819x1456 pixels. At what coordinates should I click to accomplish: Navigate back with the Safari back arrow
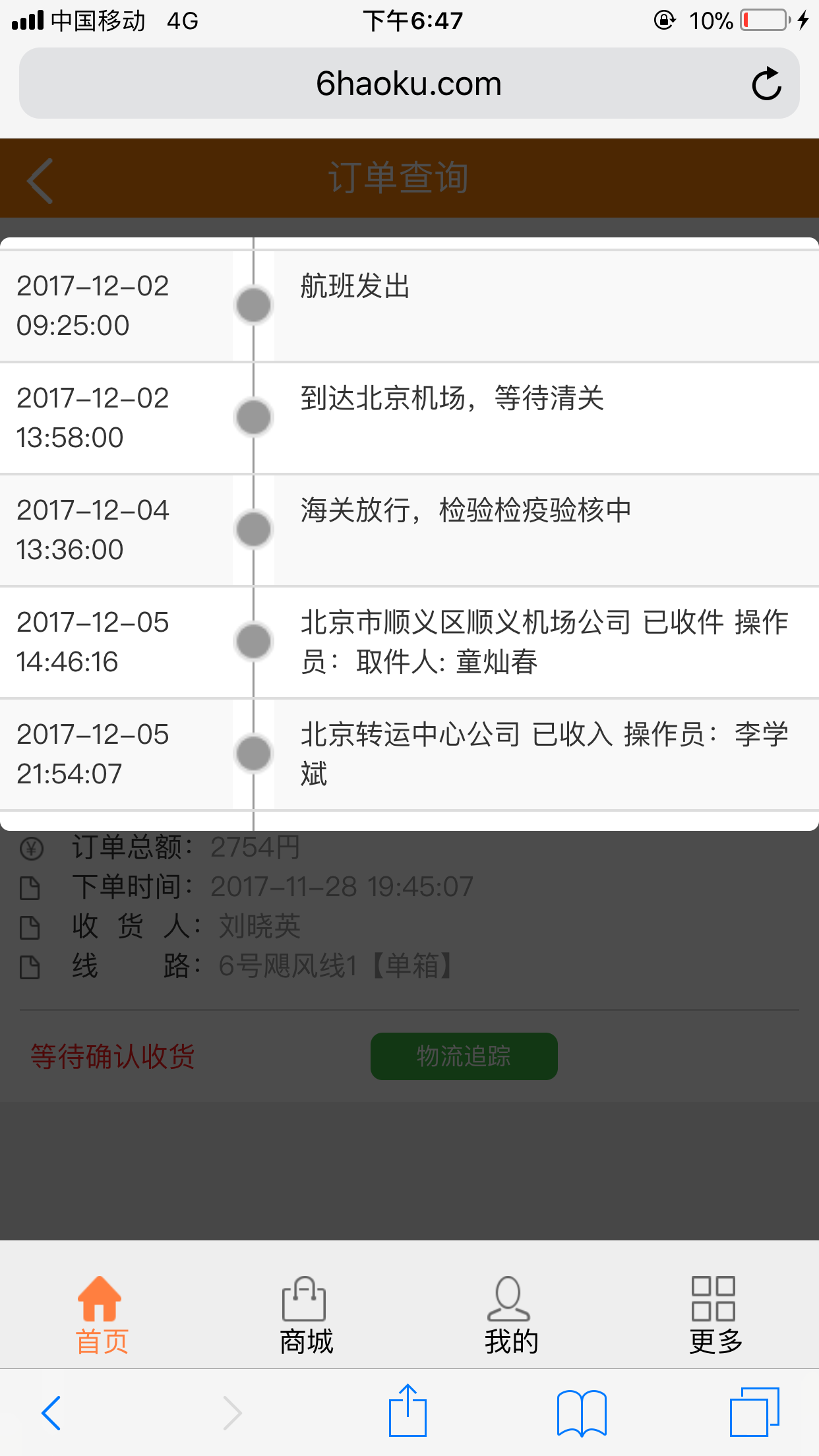tap(51, 1412)
